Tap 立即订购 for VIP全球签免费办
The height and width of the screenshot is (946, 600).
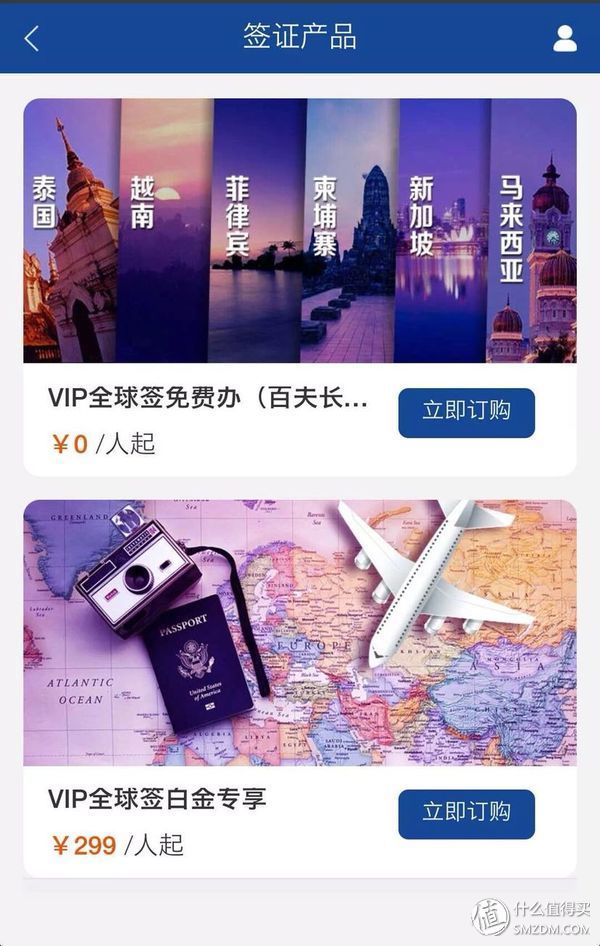[x=466, y=412]
